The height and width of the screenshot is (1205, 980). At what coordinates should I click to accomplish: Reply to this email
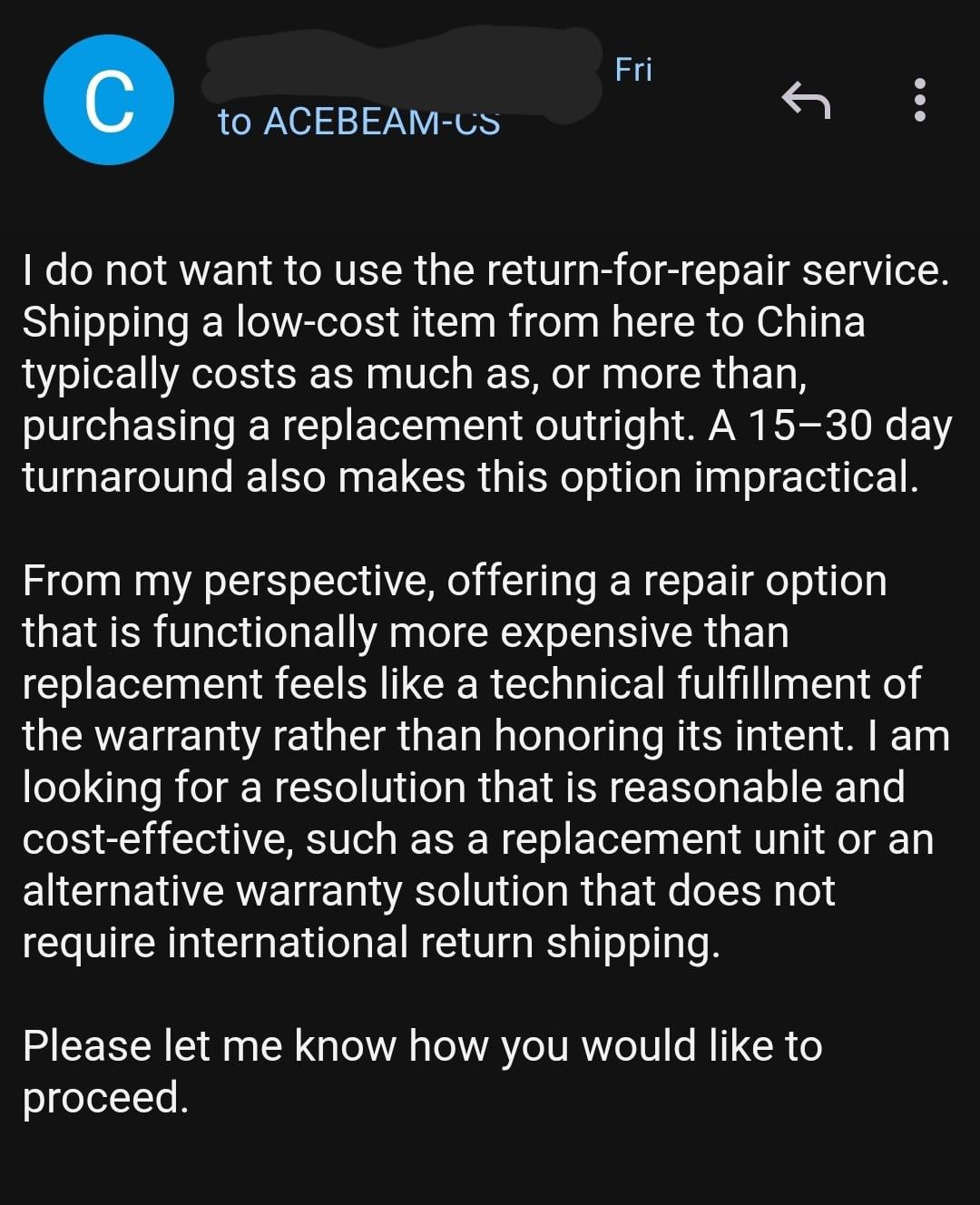tap(806, 100)
